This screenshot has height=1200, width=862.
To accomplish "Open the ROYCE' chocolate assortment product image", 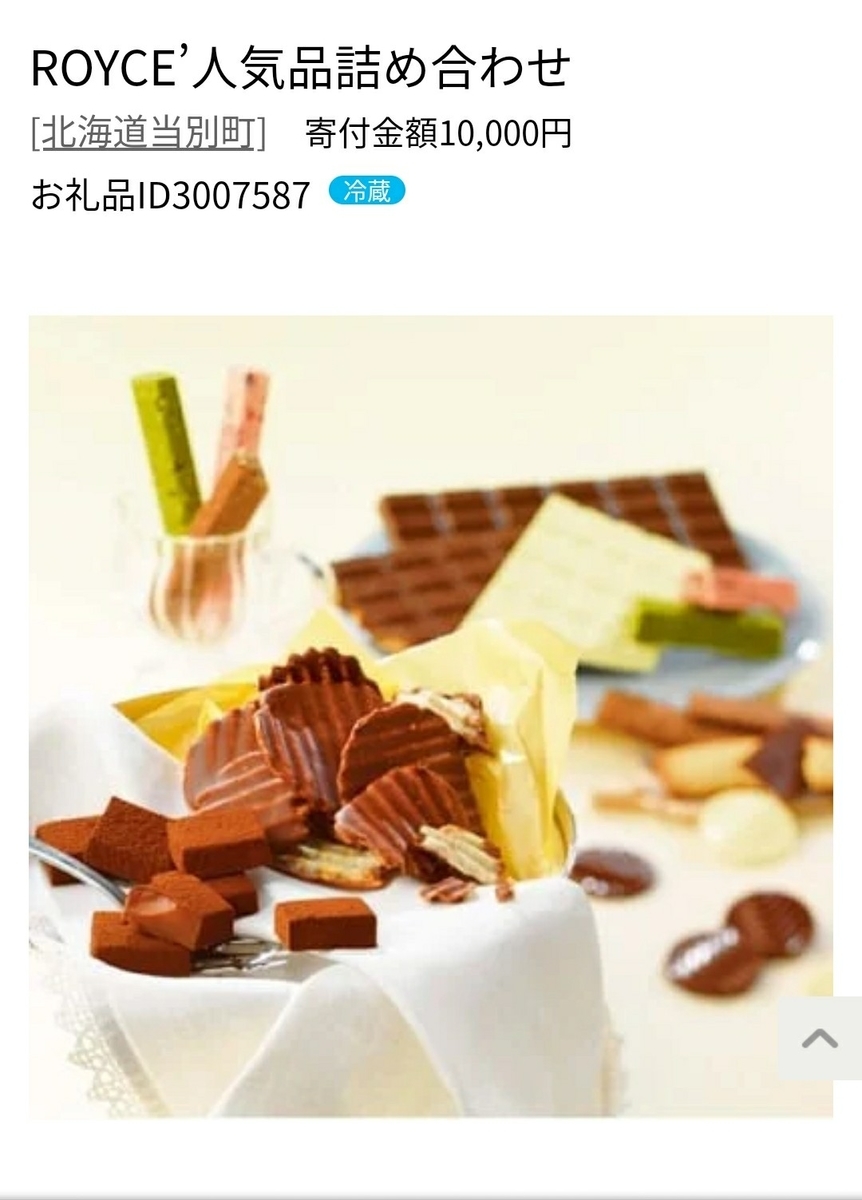I will pyautogui.click(x=430, y=715).
